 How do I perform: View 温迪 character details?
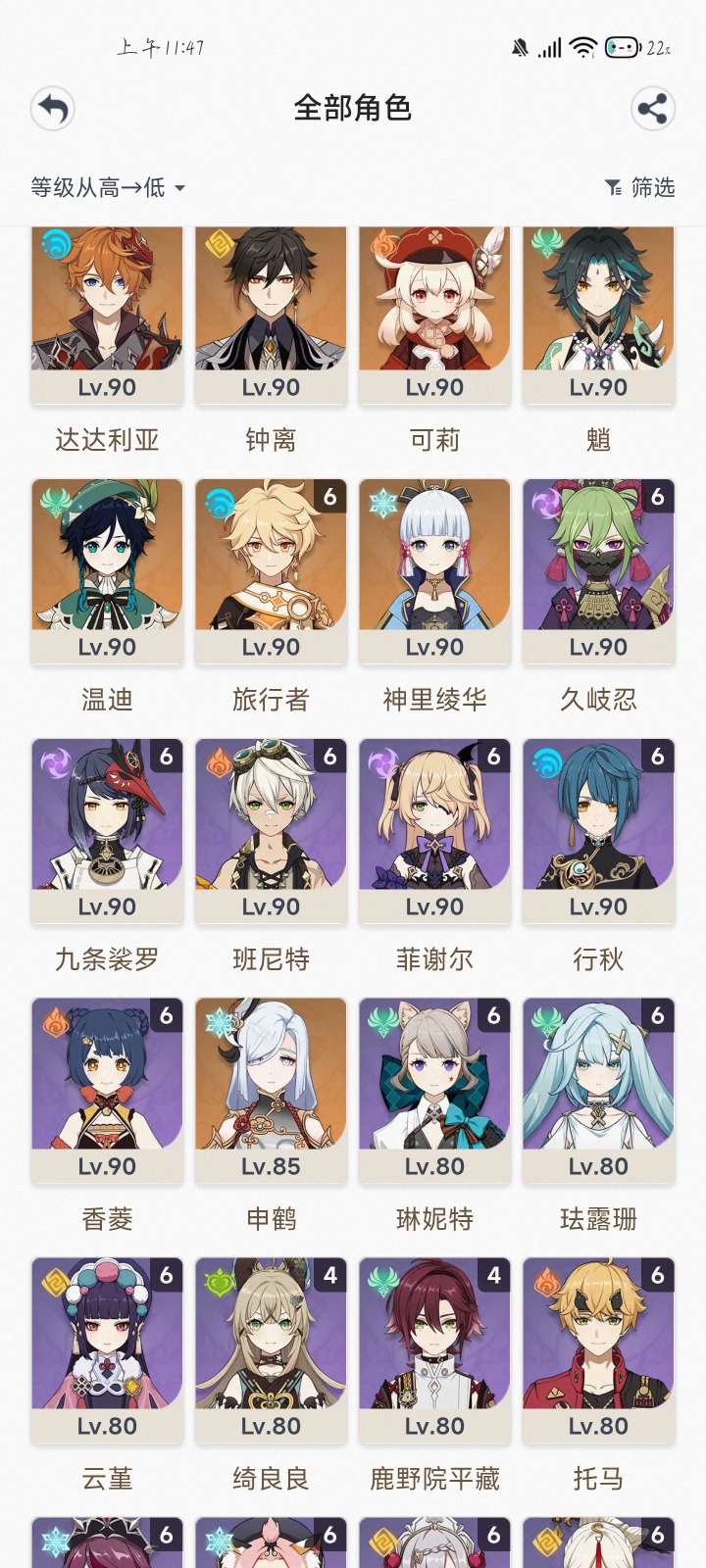(x=107, y=570)
